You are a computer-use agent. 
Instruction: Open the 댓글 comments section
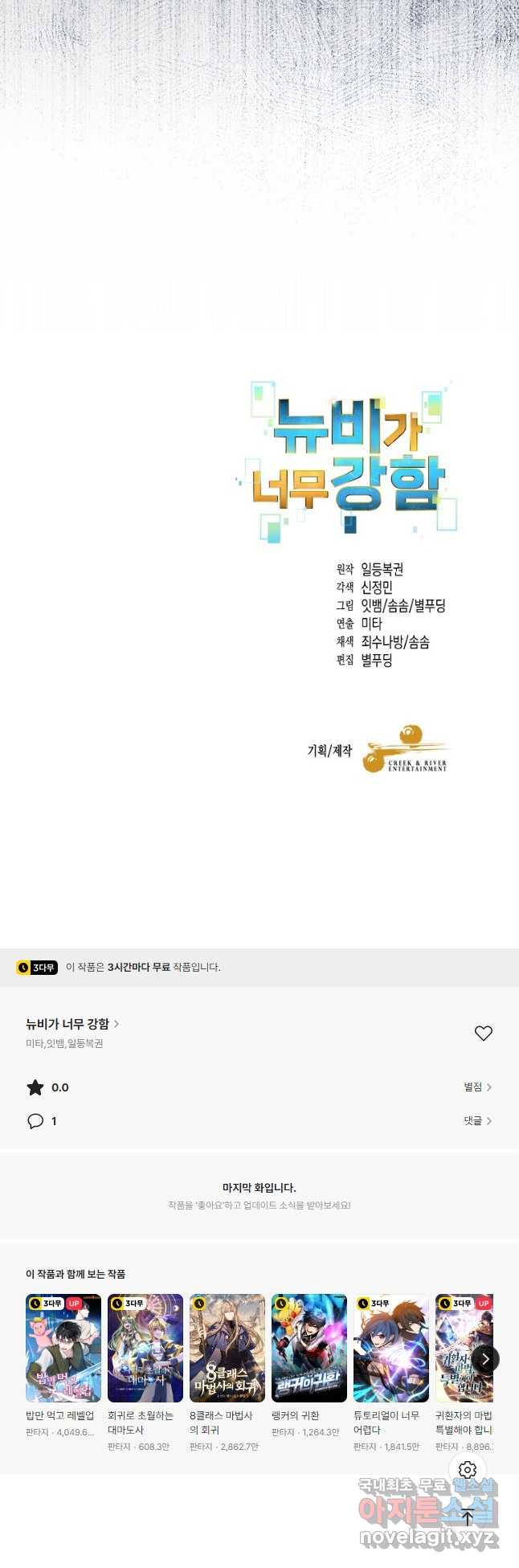coord(477,1120)
